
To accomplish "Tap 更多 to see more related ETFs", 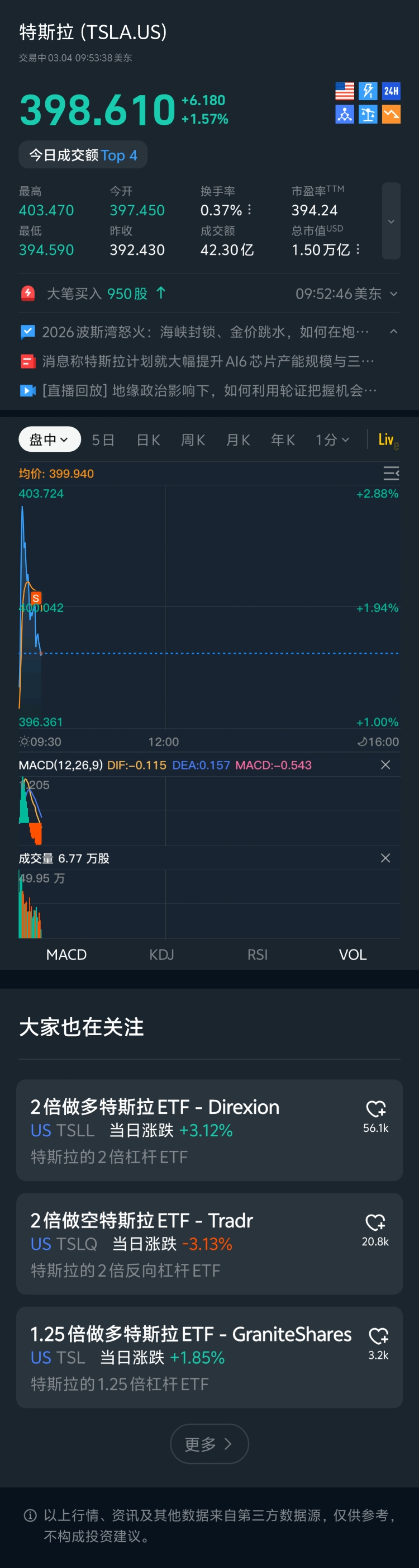I will pos(209,1443).
